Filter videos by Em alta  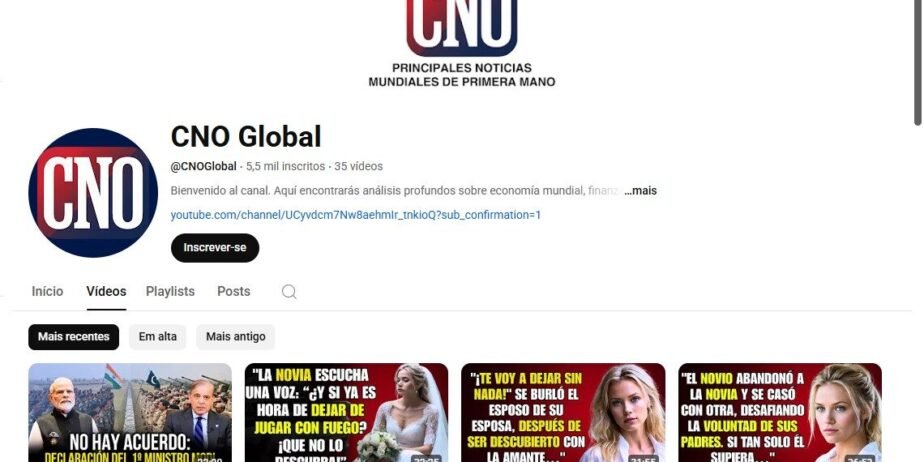(157, 337)
